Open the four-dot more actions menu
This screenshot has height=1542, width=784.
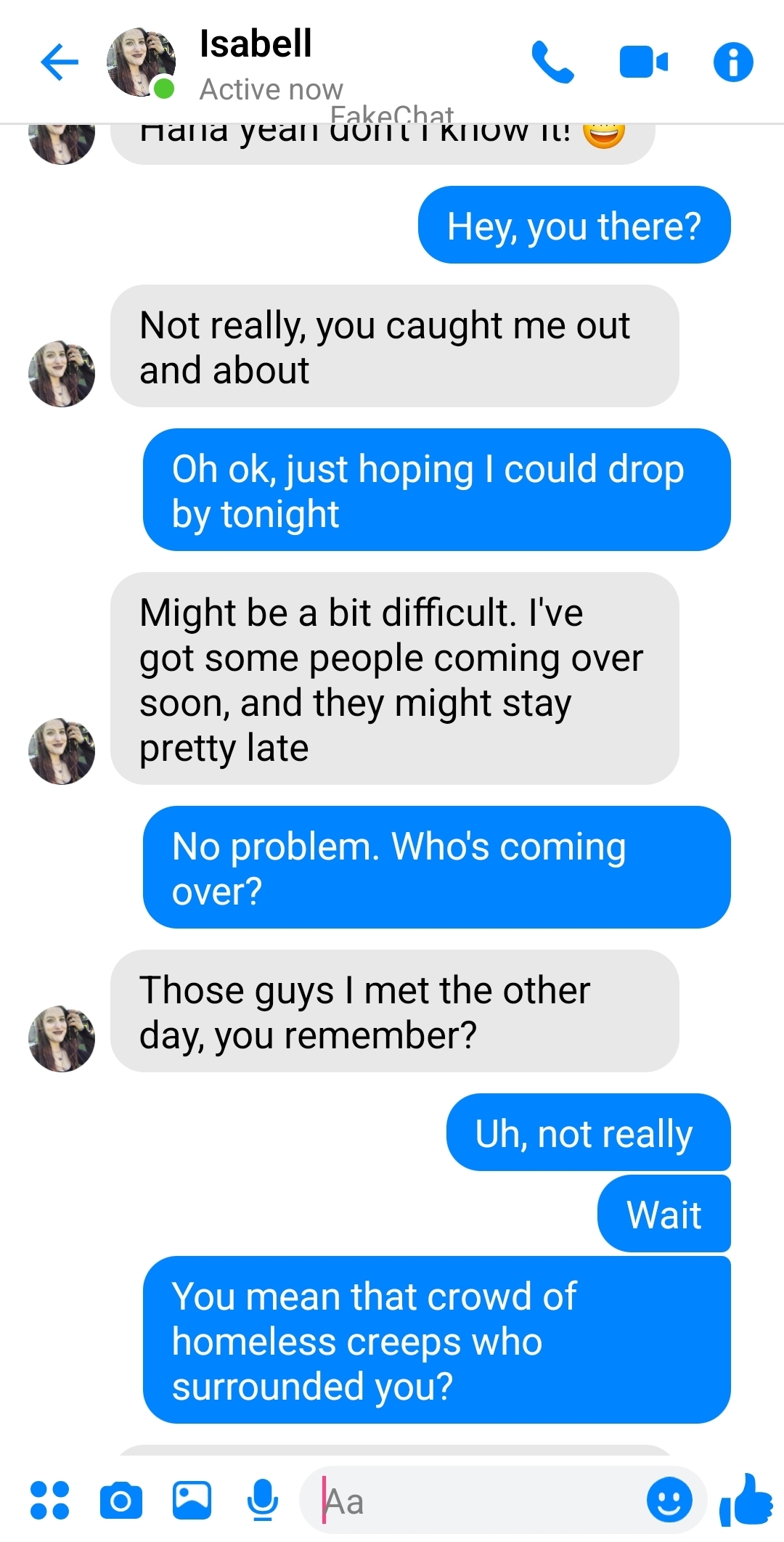pyautogui.click(x=49, y=1500)
